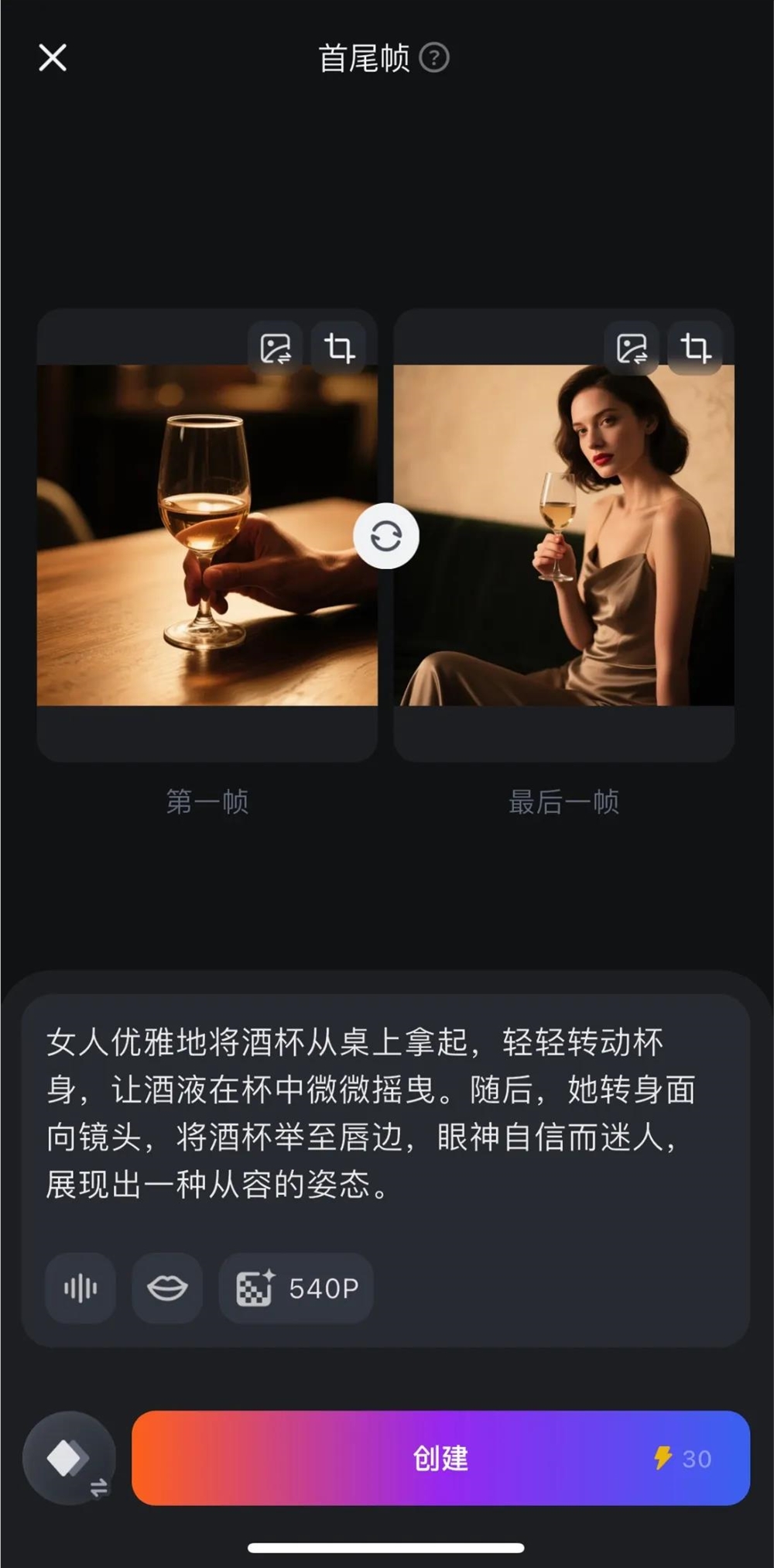The image size is (774, 1568).
Task: Enable the lip sync mouth icon
Action: coord(167,1287)
